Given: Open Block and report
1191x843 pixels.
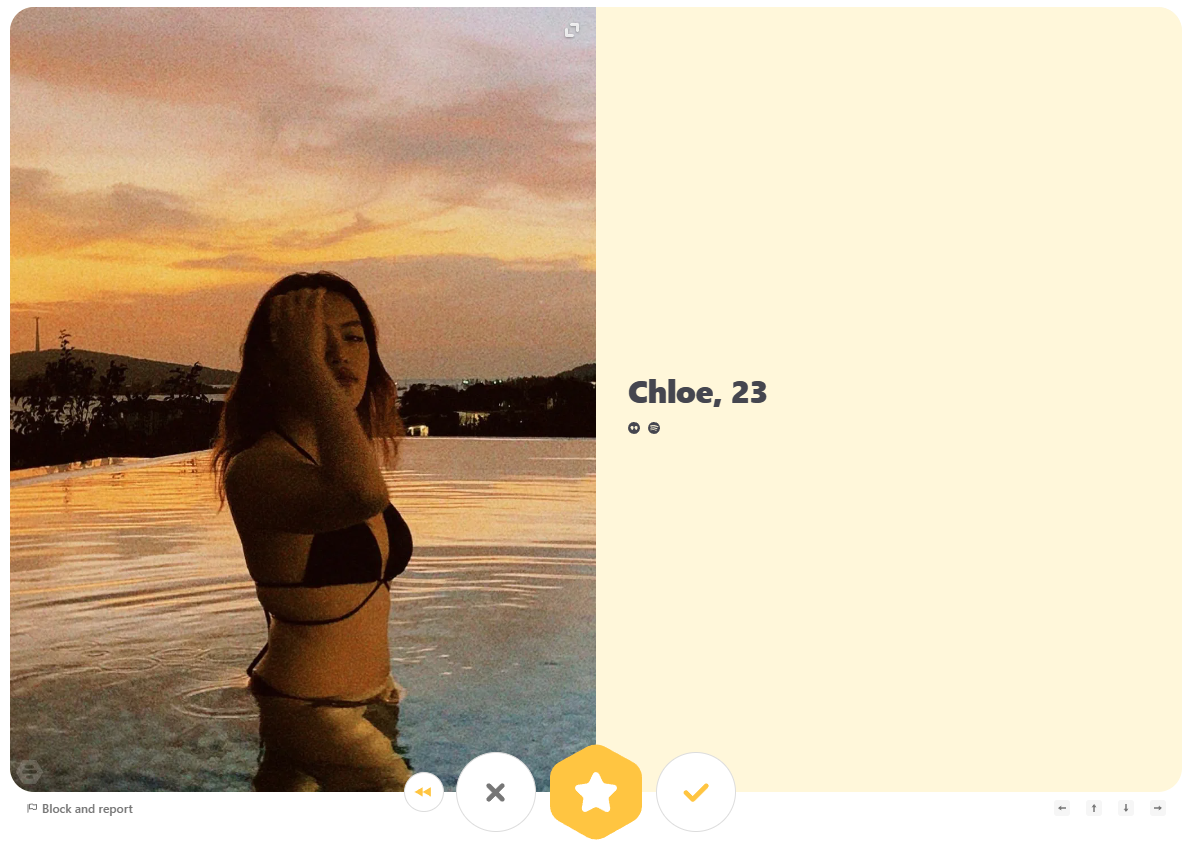Looking at the screenshot, I should tap(80, 809).
